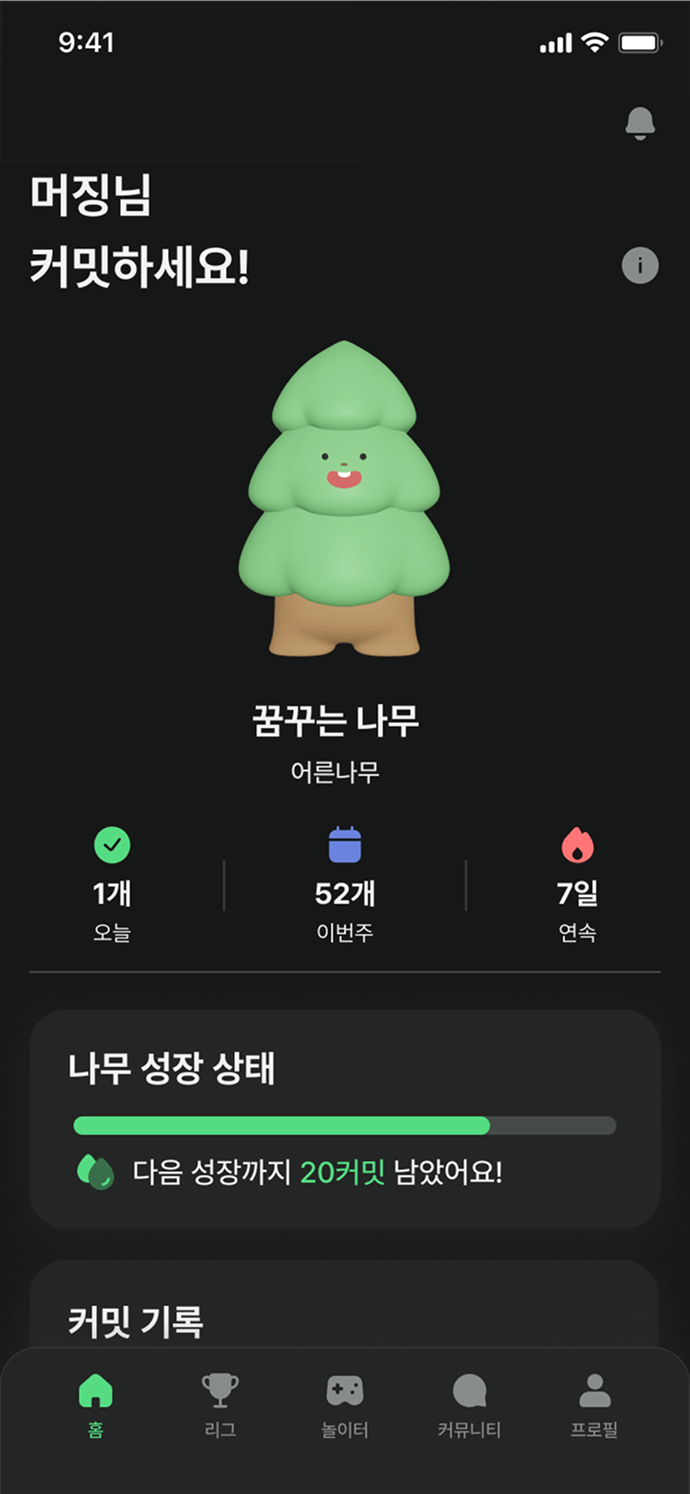
Task: Open the notifications bell
Action: [x=640, y=123]
